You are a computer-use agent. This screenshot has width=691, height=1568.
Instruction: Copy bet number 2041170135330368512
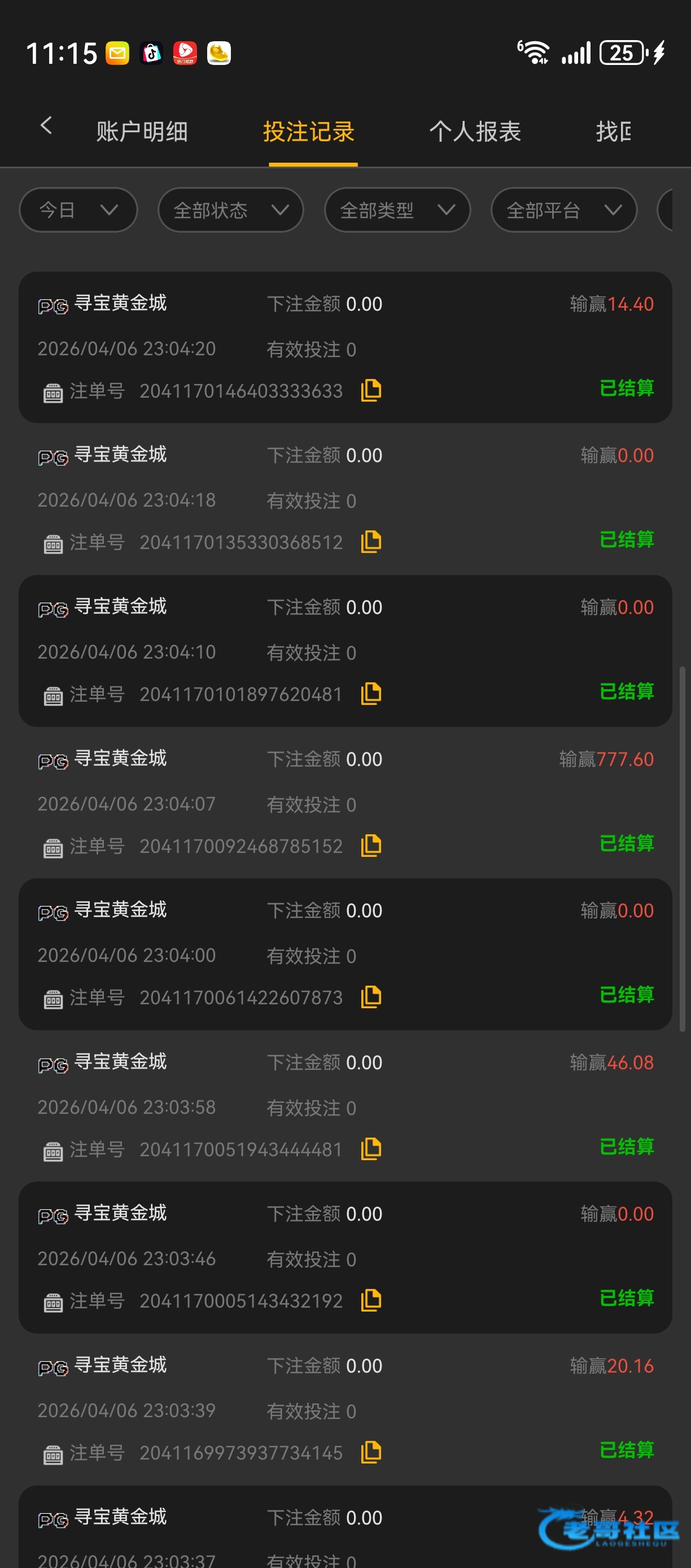[371, 542]
